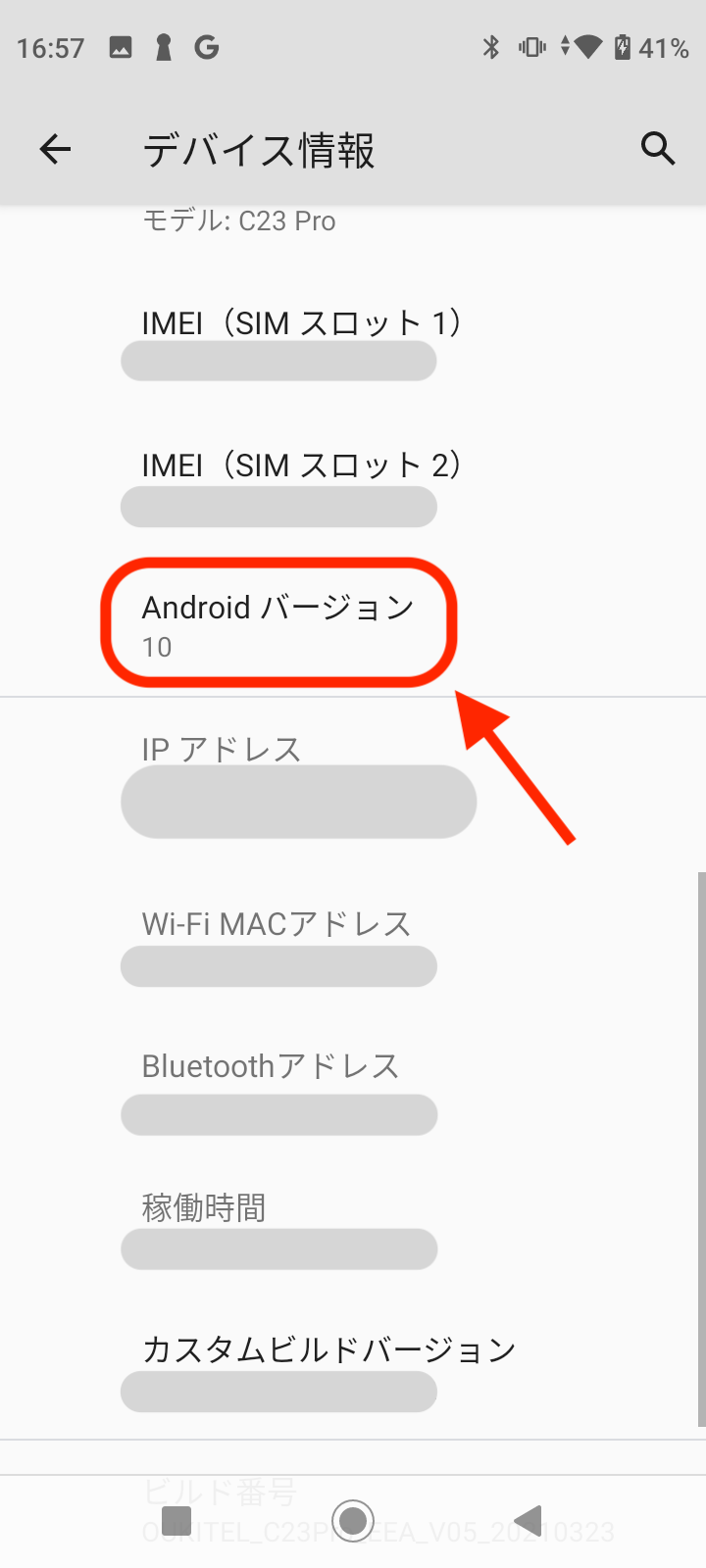Go back from デバイス情報 screen
706x1568 pixels.
coord(56,150)
